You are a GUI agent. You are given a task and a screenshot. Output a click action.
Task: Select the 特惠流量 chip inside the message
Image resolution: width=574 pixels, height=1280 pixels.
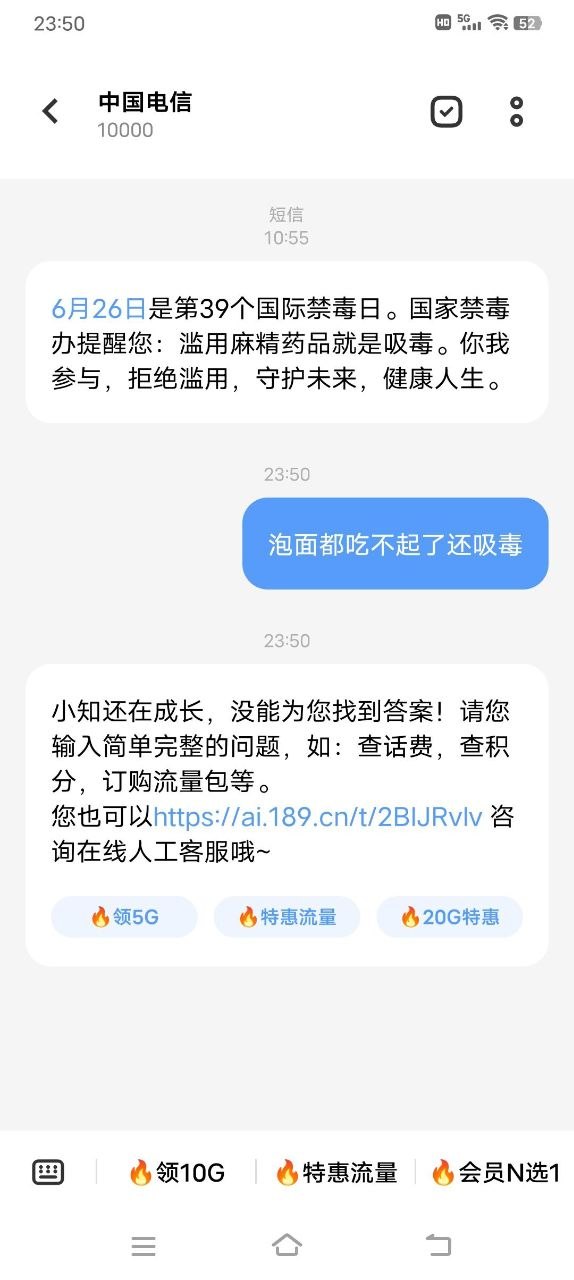pos(286,916)
